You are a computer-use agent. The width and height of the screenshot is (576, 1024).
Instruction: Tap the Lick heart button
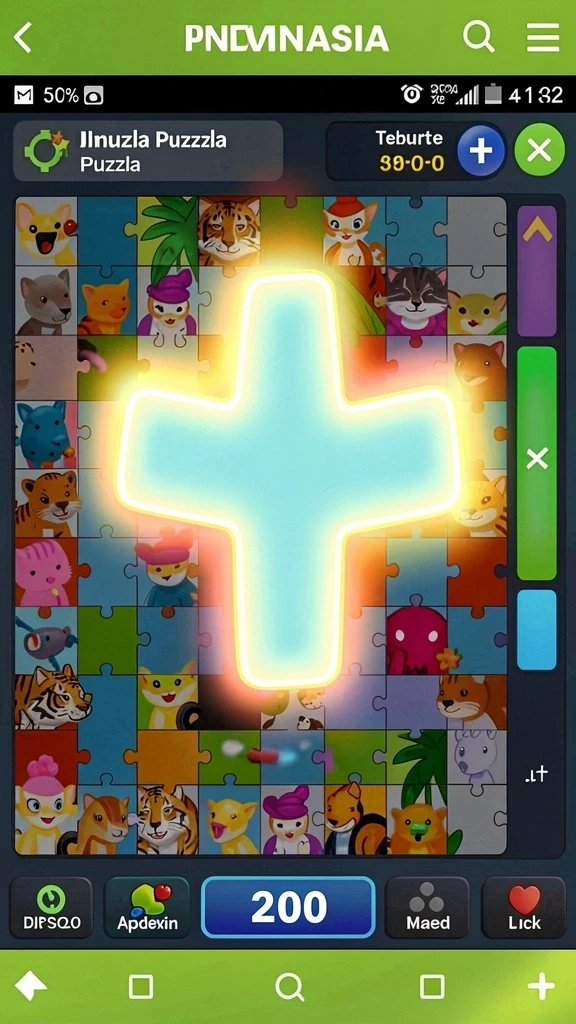[x=524, y=907]
